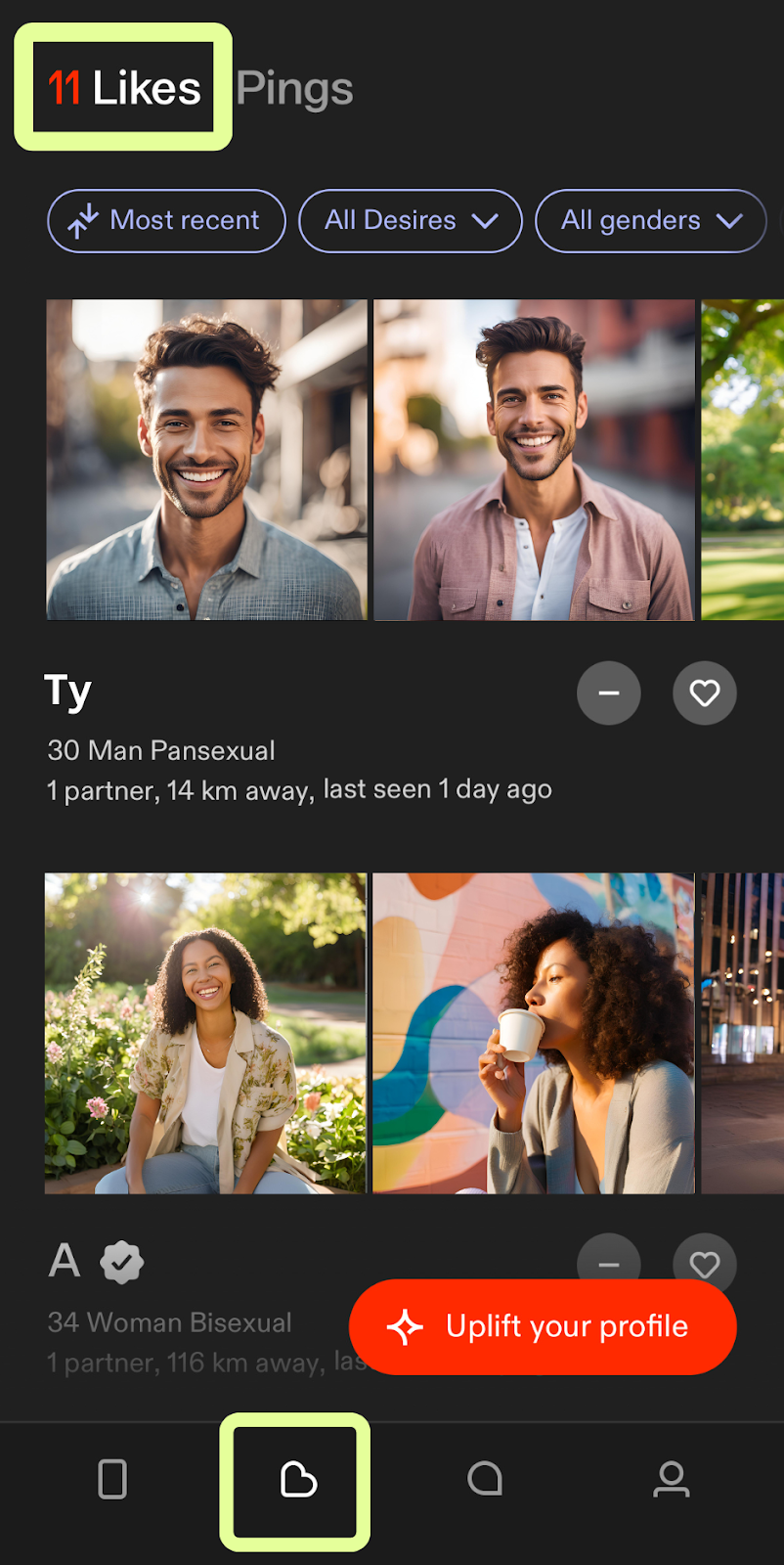Screen dimensions: 784x1565
Task: Dismiss Ty with the minus button
Action: pos(608,693)
